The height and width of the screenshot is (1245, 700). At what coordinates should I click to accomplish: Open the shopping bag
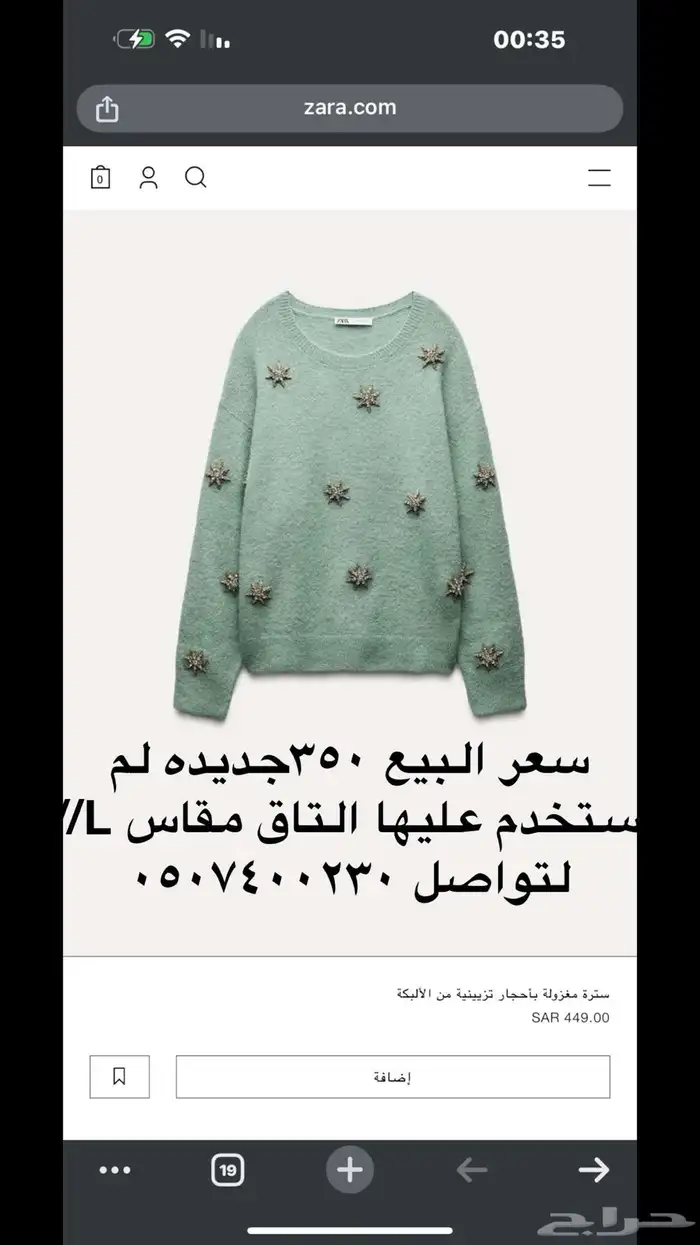tap(100, 178)
